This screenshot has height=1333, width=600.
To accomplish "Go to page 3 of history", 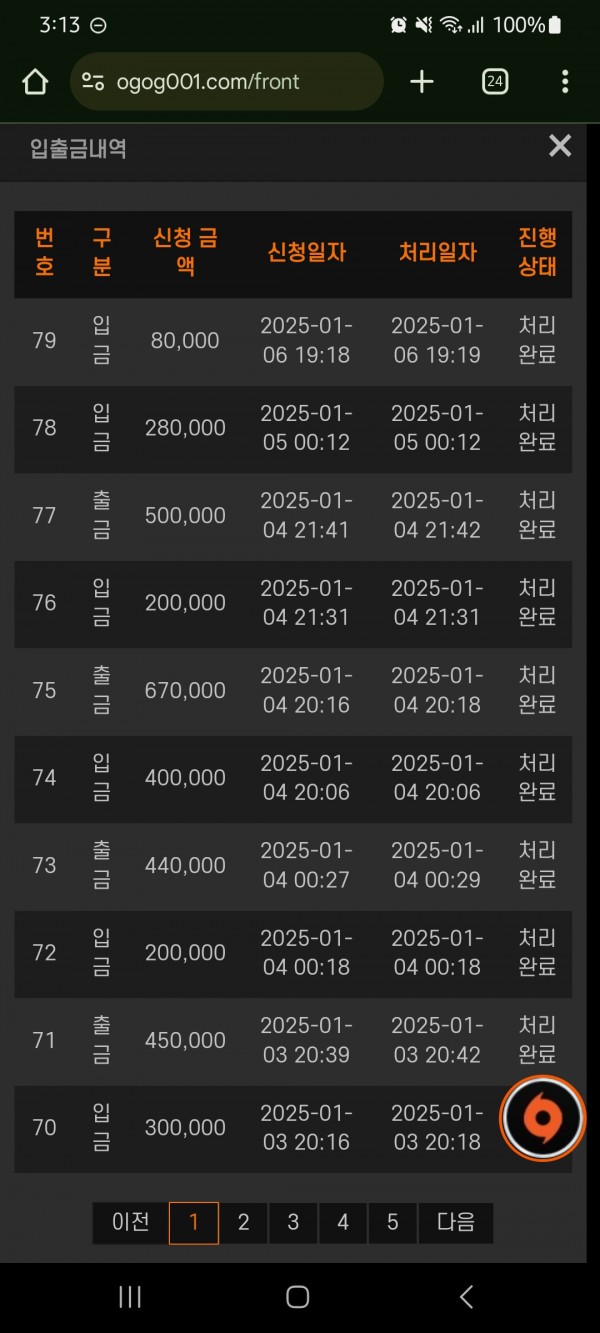I will pos(293,1223).
